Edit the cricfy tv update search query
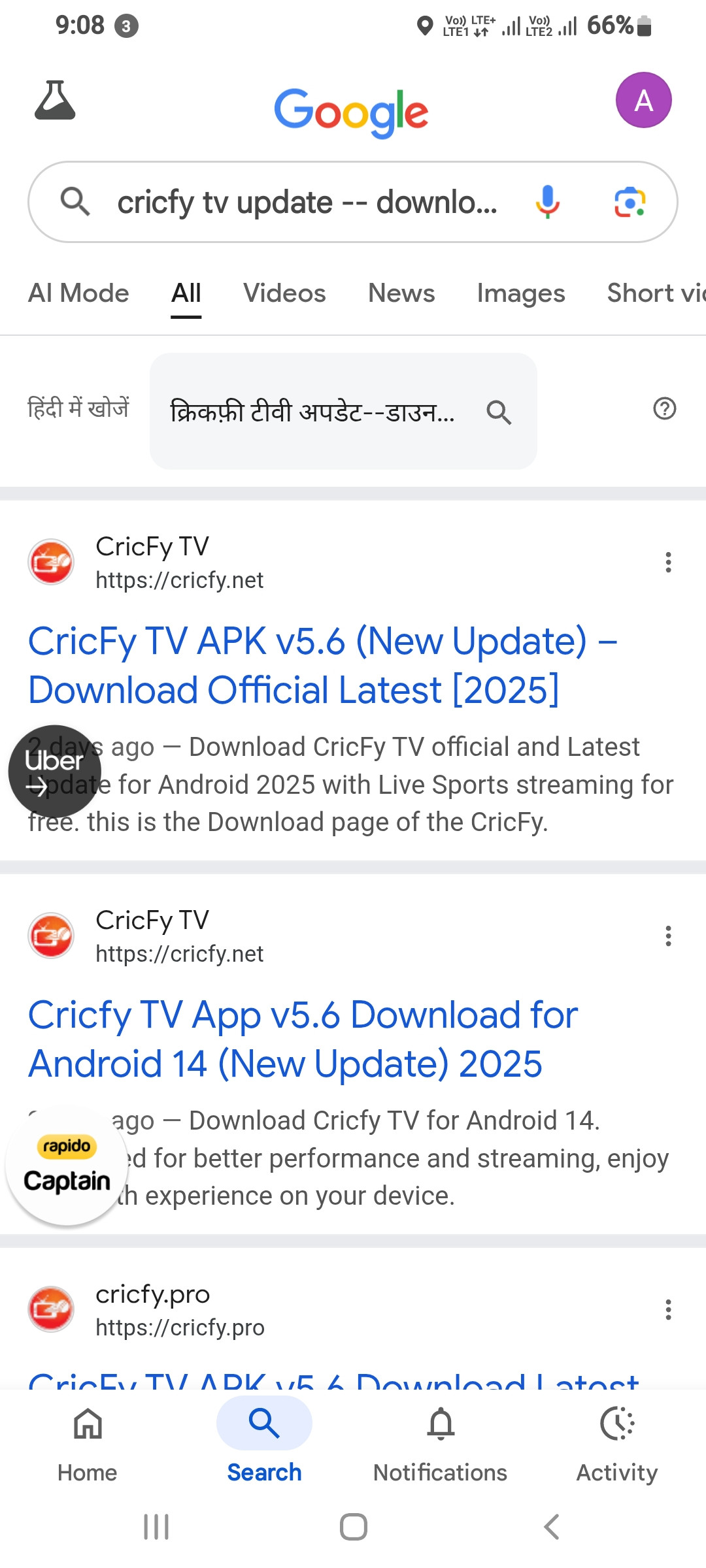 coord(307,203)
